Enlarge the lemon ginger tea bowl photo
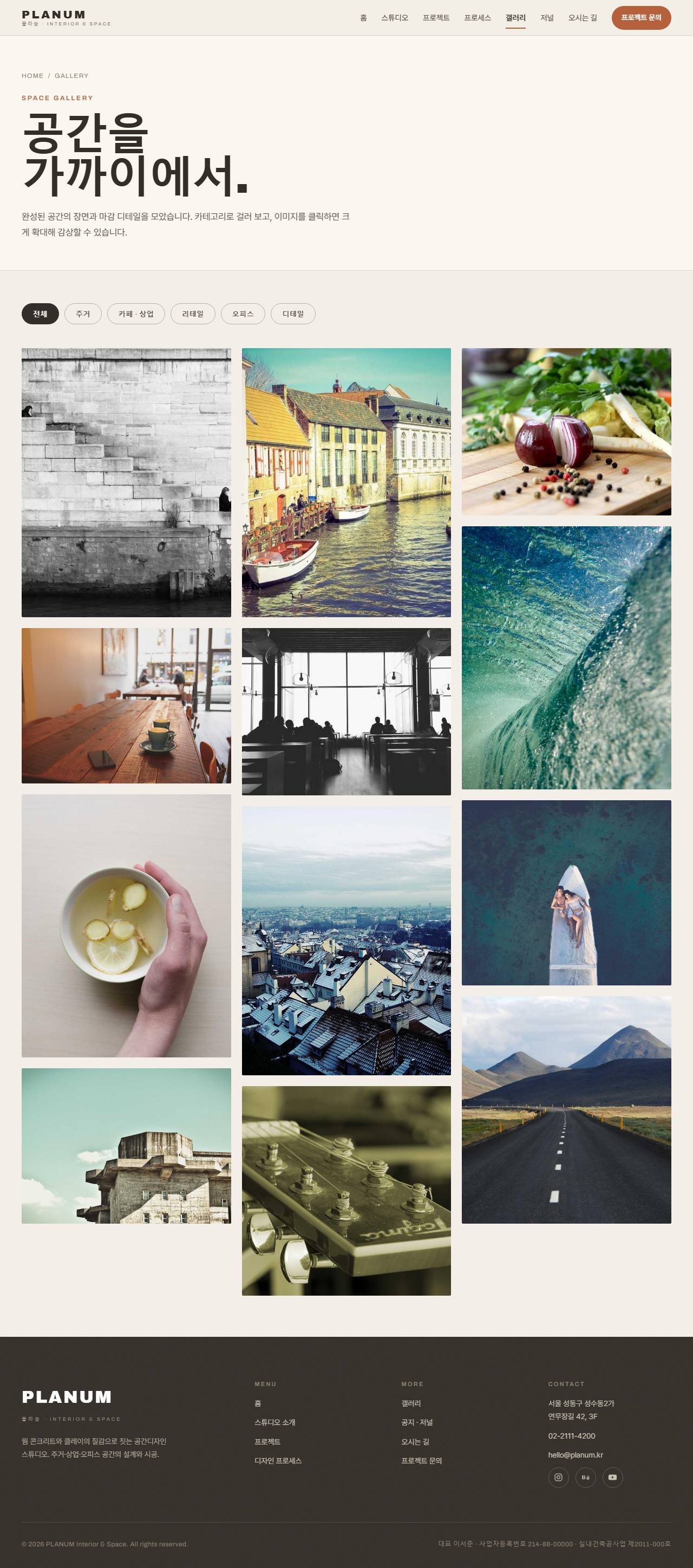The image size is (693, 1568). point(126,926)
